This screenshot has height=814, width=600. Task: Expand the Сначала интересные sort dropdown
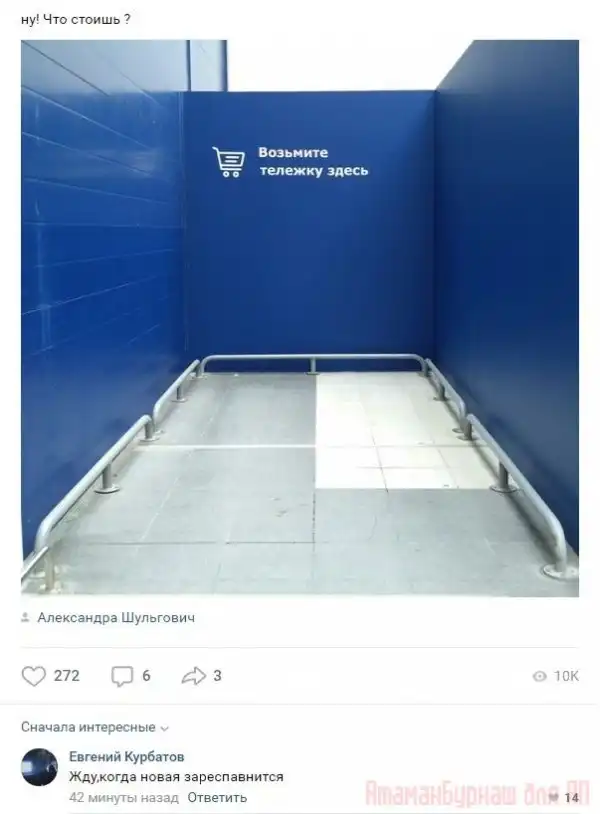[x=95, y=727]
